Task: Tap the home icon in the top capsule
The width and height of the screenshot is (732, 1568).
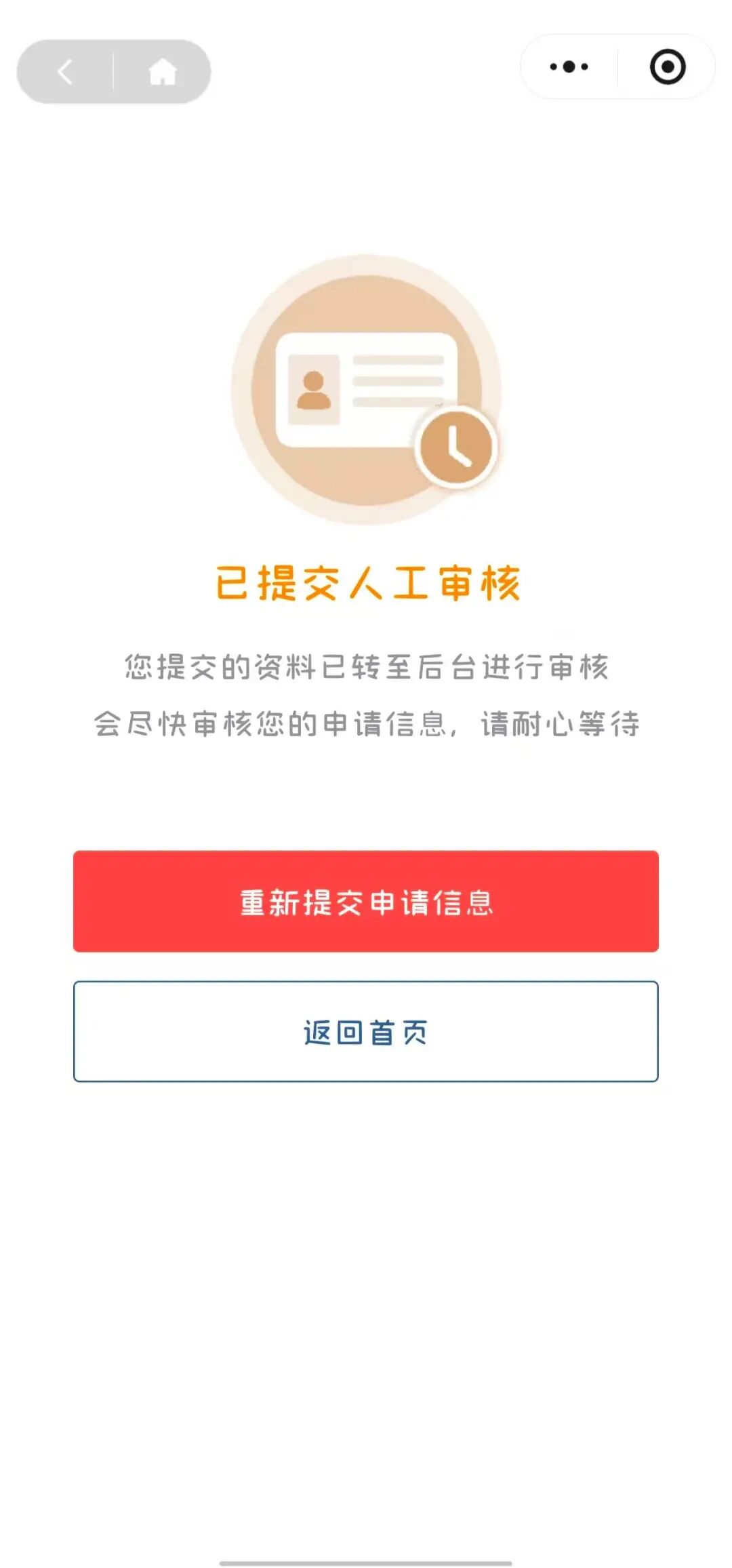Action: pos(163,71)
